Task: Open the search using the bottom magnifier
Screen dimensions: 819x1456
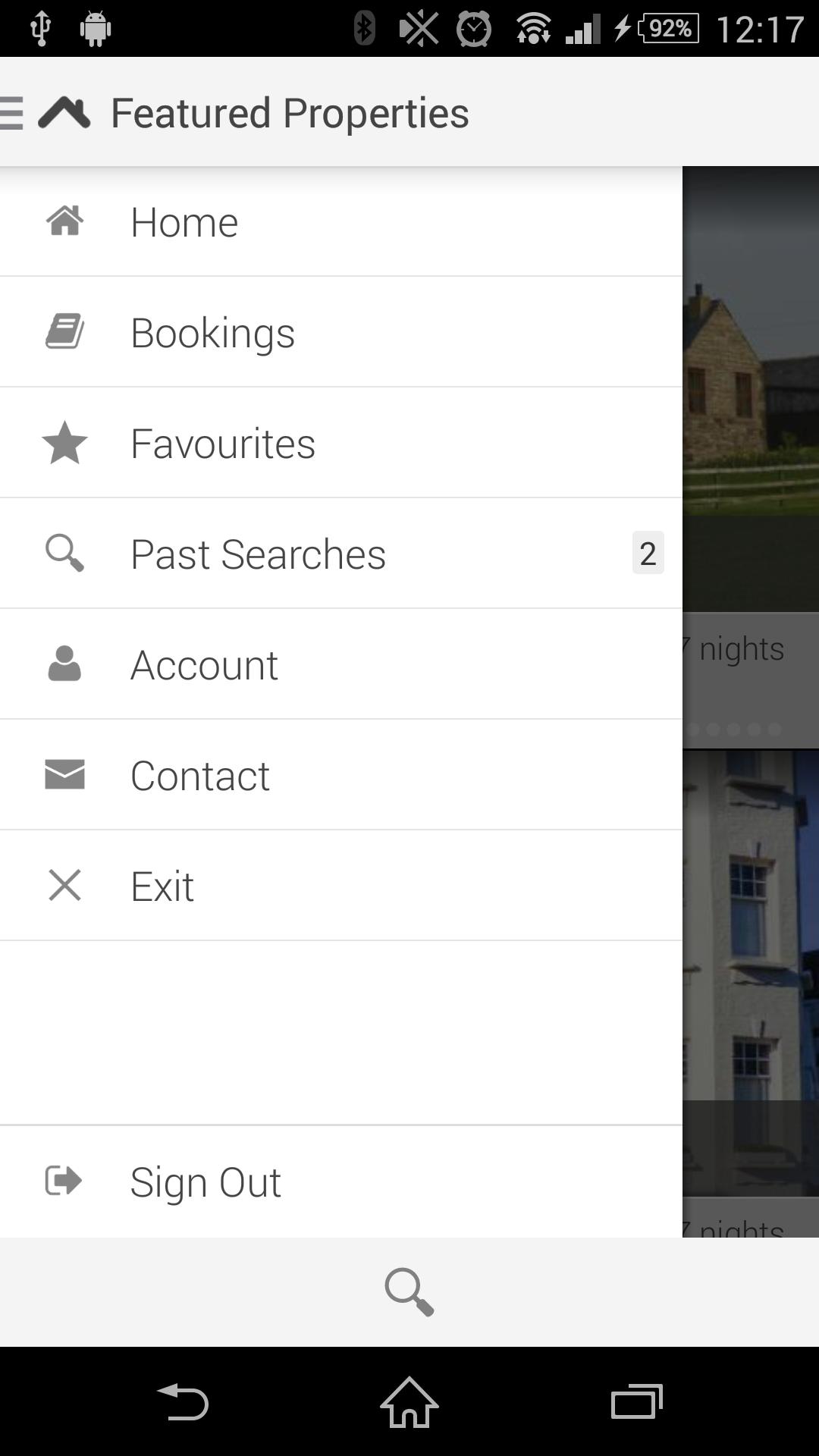Action: 409,1291
